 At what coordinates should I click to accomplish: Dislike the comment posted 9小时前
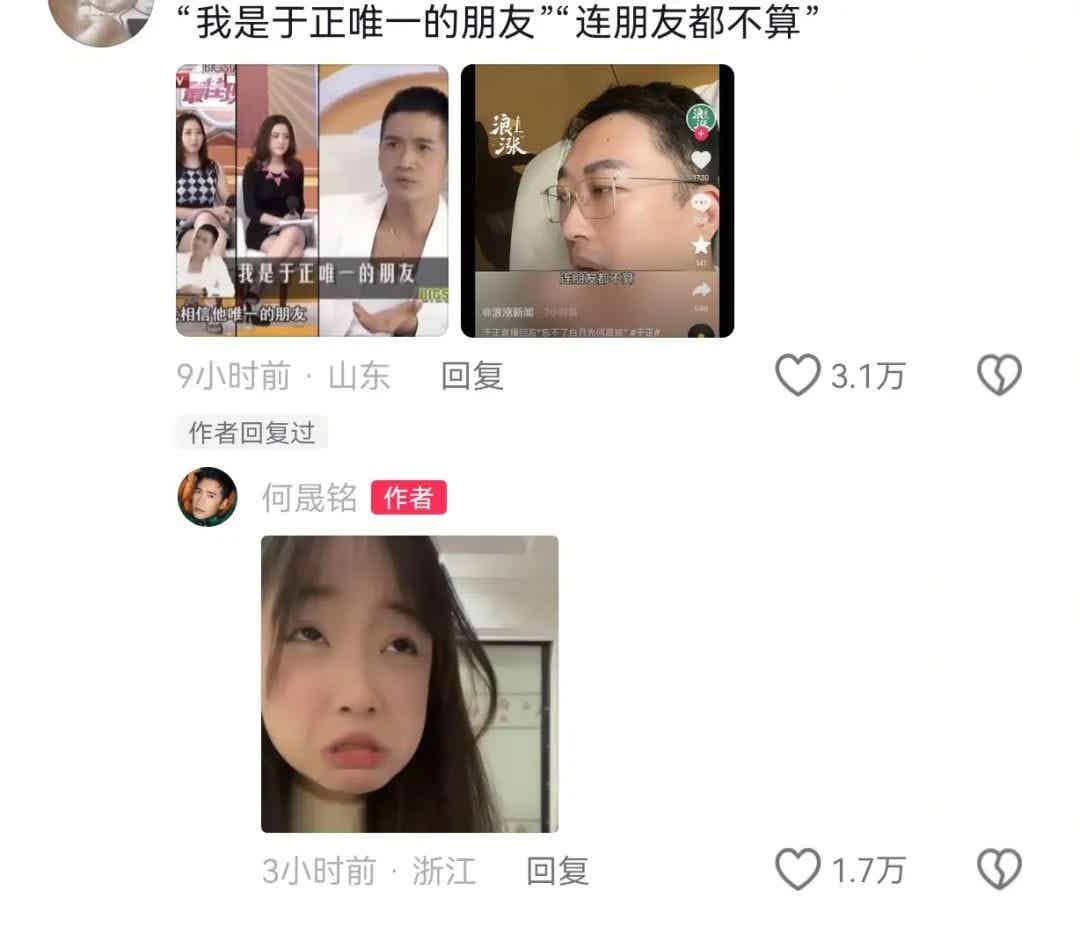pos(999,376)
